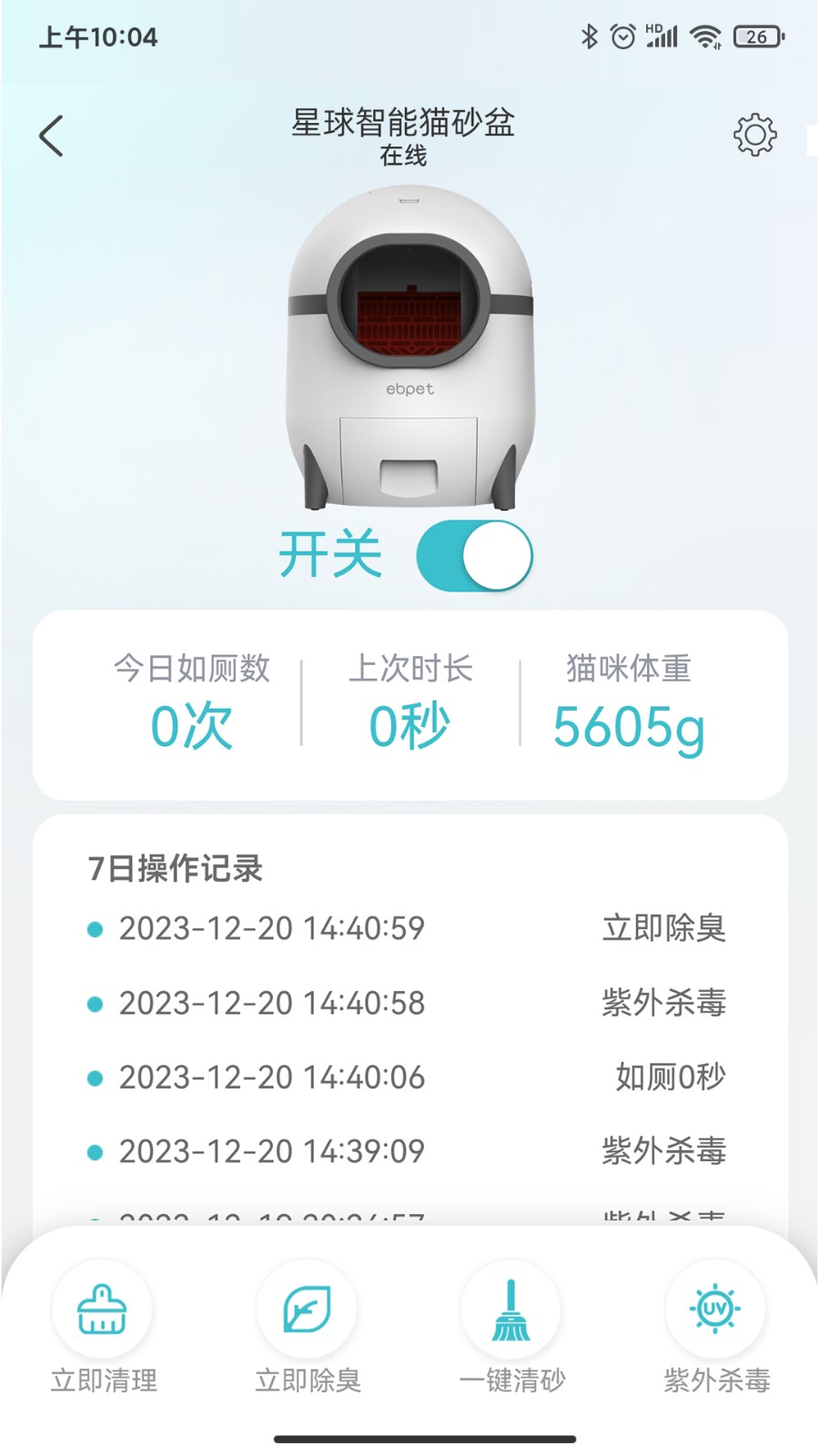Check the Bluetooth icon in status bar
The height and width of the screenshot is (1456, 819).
pos(589,36)
